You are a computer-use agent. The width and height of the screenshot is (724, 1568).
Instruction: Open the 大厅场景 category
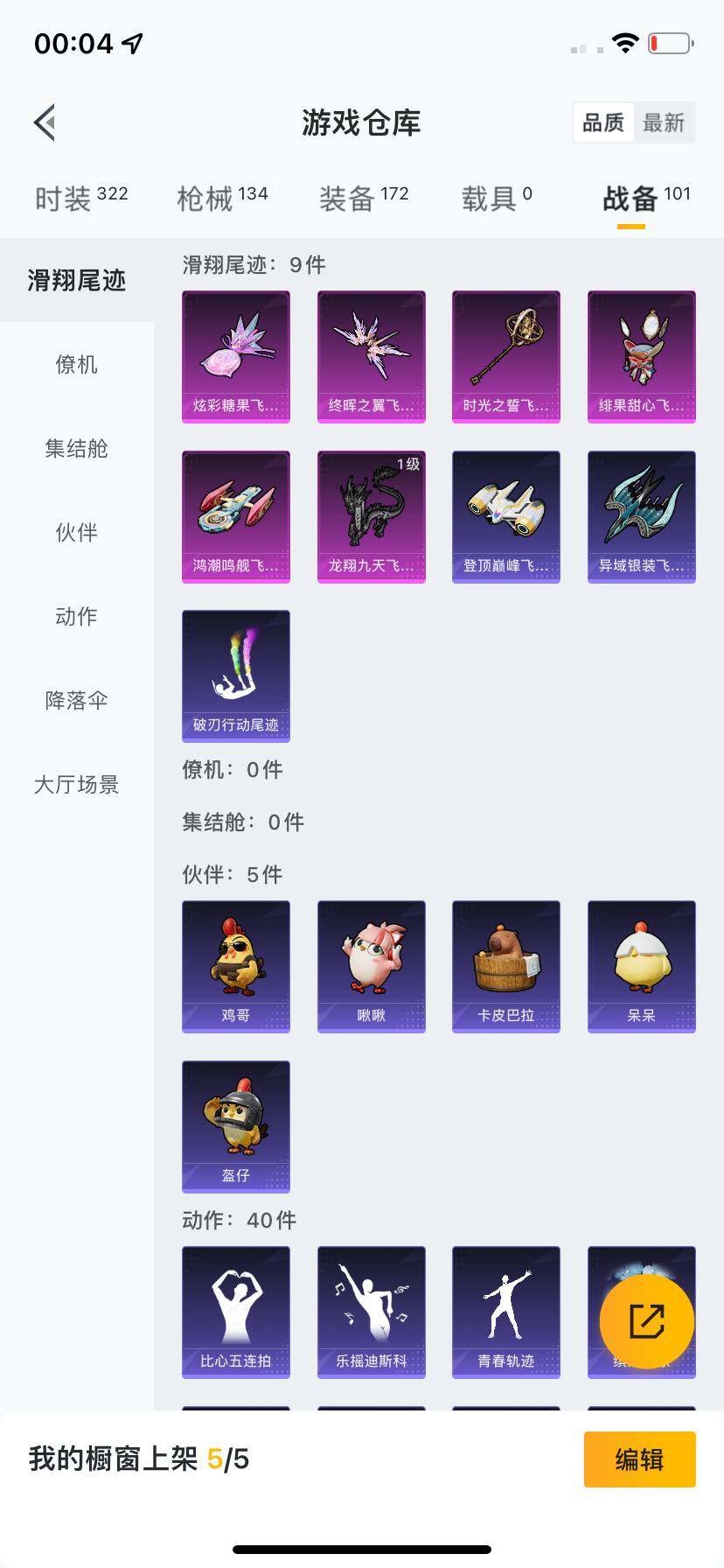point(75,785)
